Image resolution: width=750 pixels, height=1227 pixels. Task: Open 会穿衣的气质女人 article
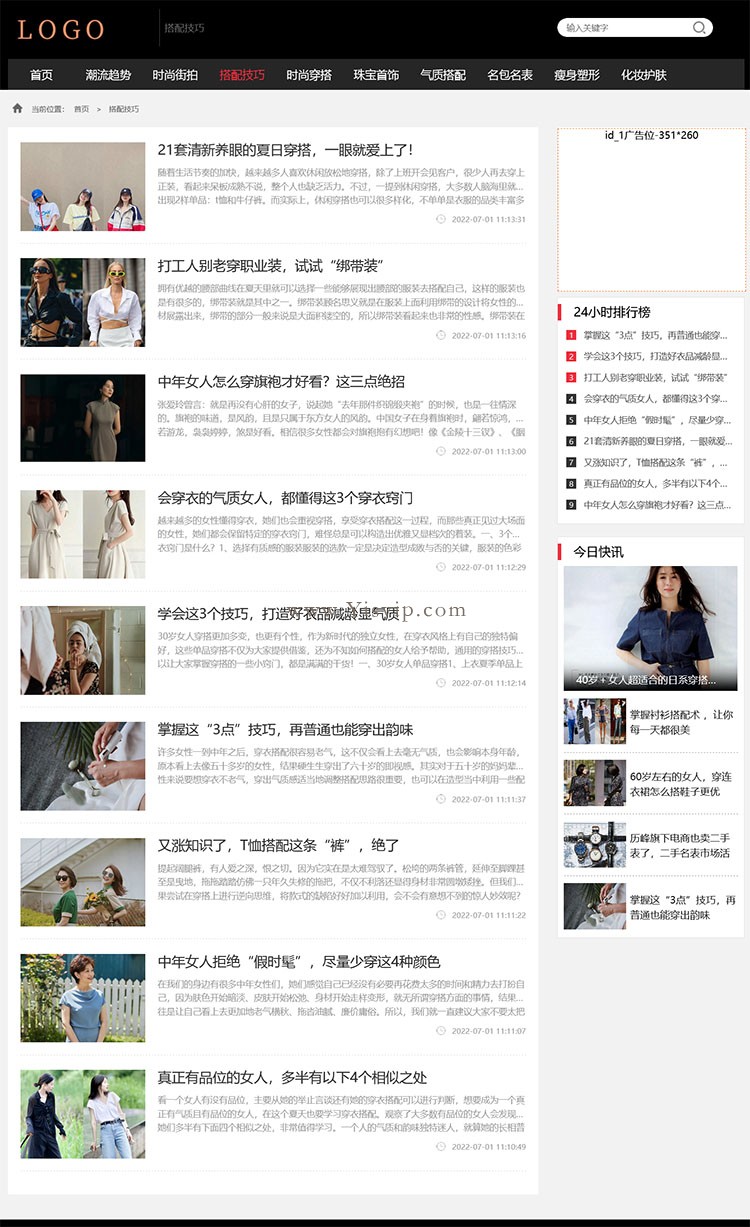point(285,498)
